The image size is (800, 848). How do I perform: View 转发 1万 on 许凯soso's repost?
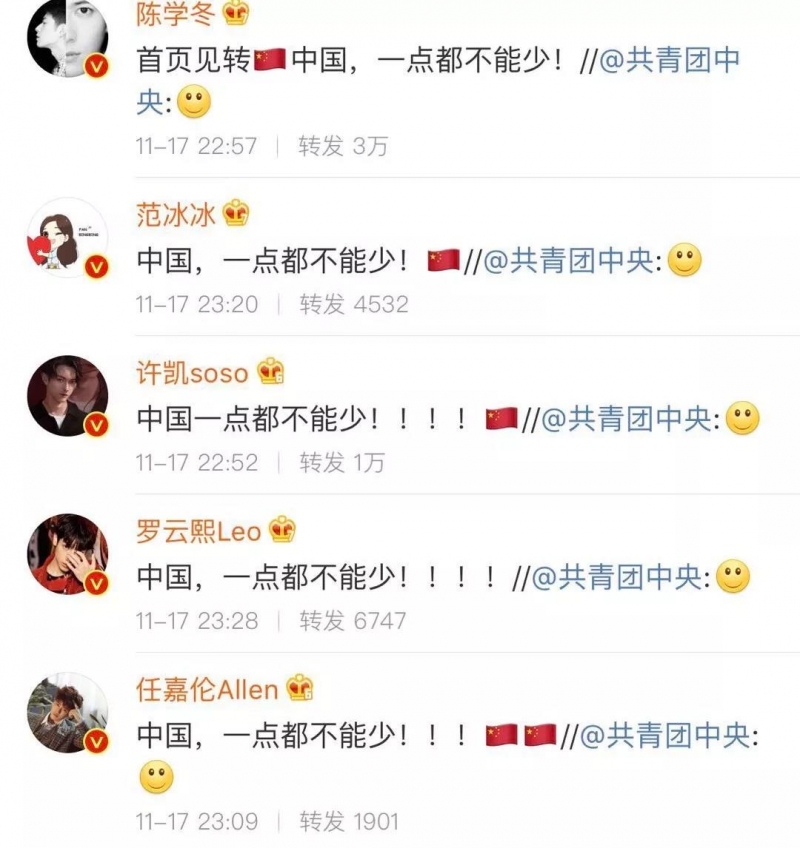341,462
